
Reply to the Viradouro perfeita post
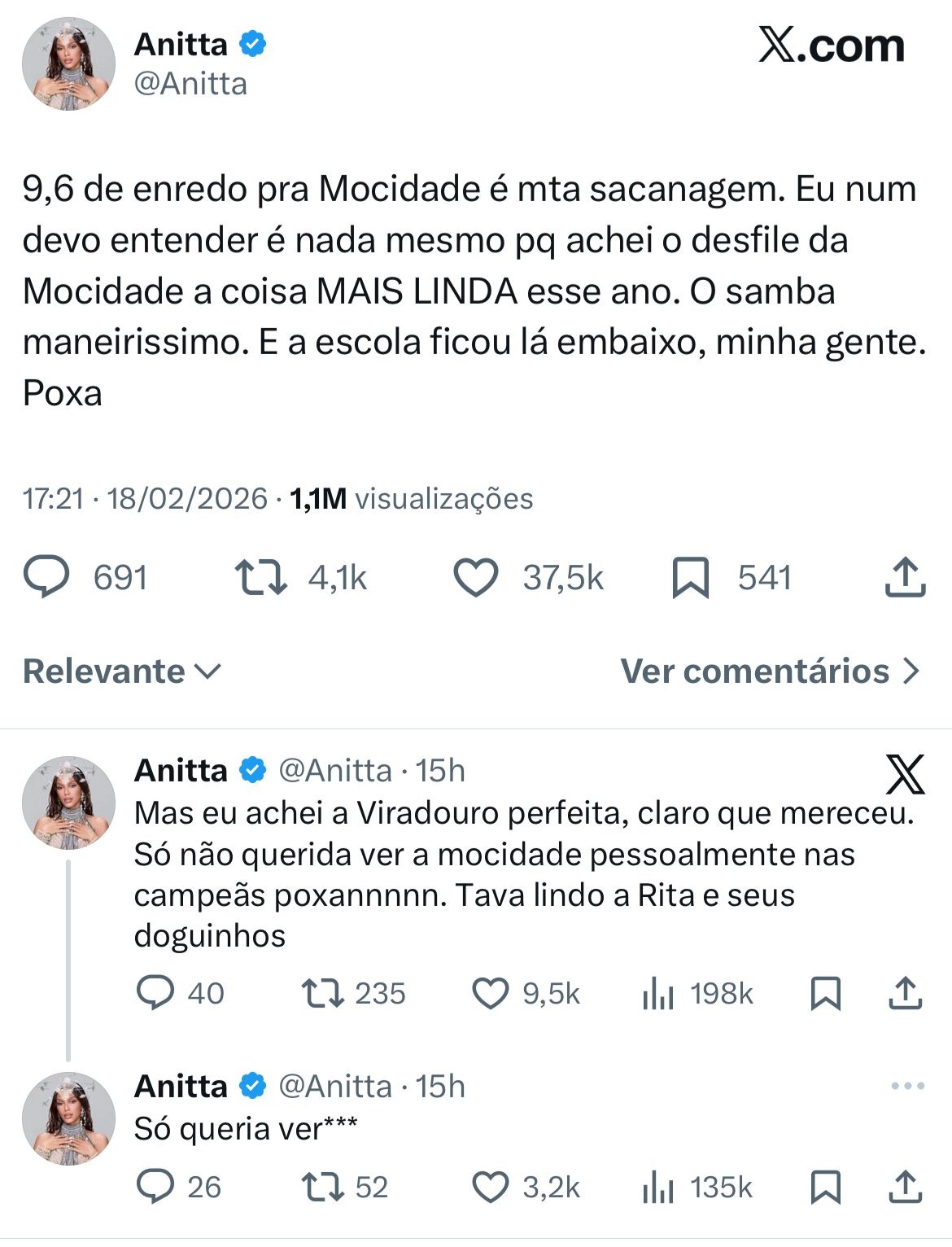tap(155, 993)
